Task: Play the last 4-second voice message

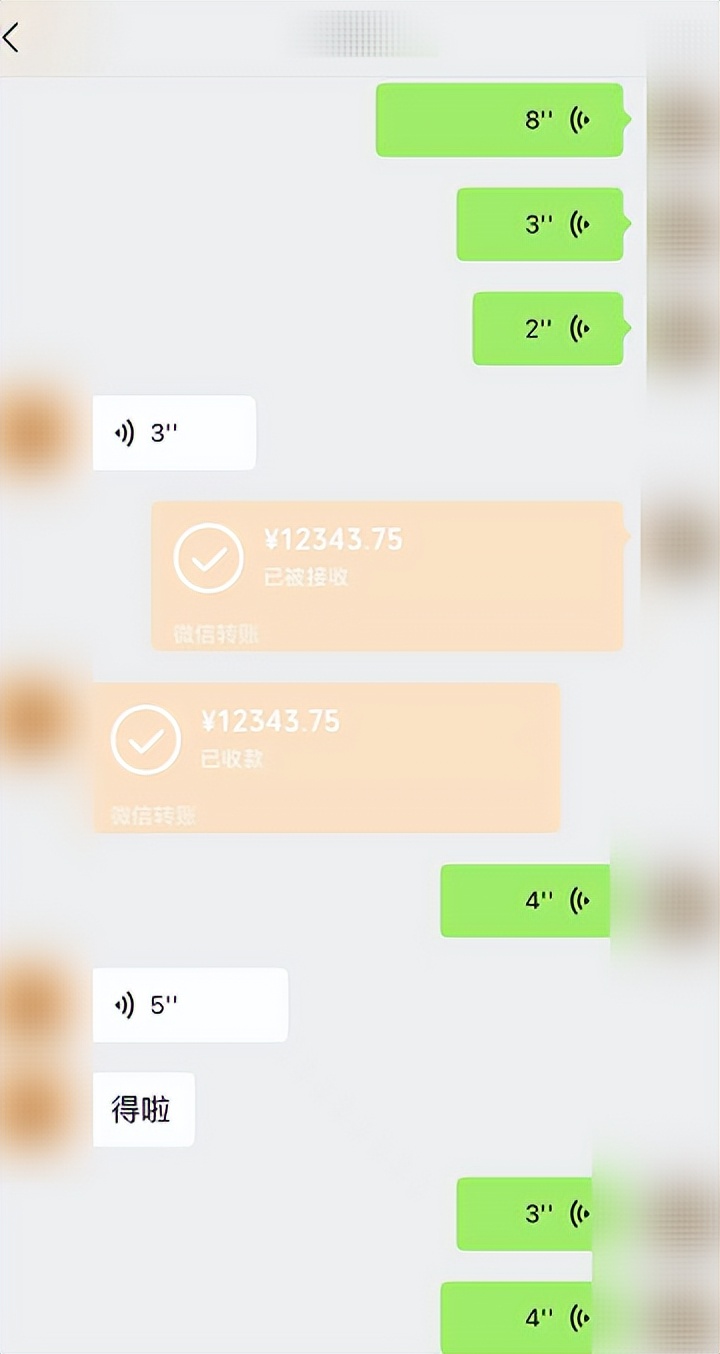Action: tap(530, 1318)
